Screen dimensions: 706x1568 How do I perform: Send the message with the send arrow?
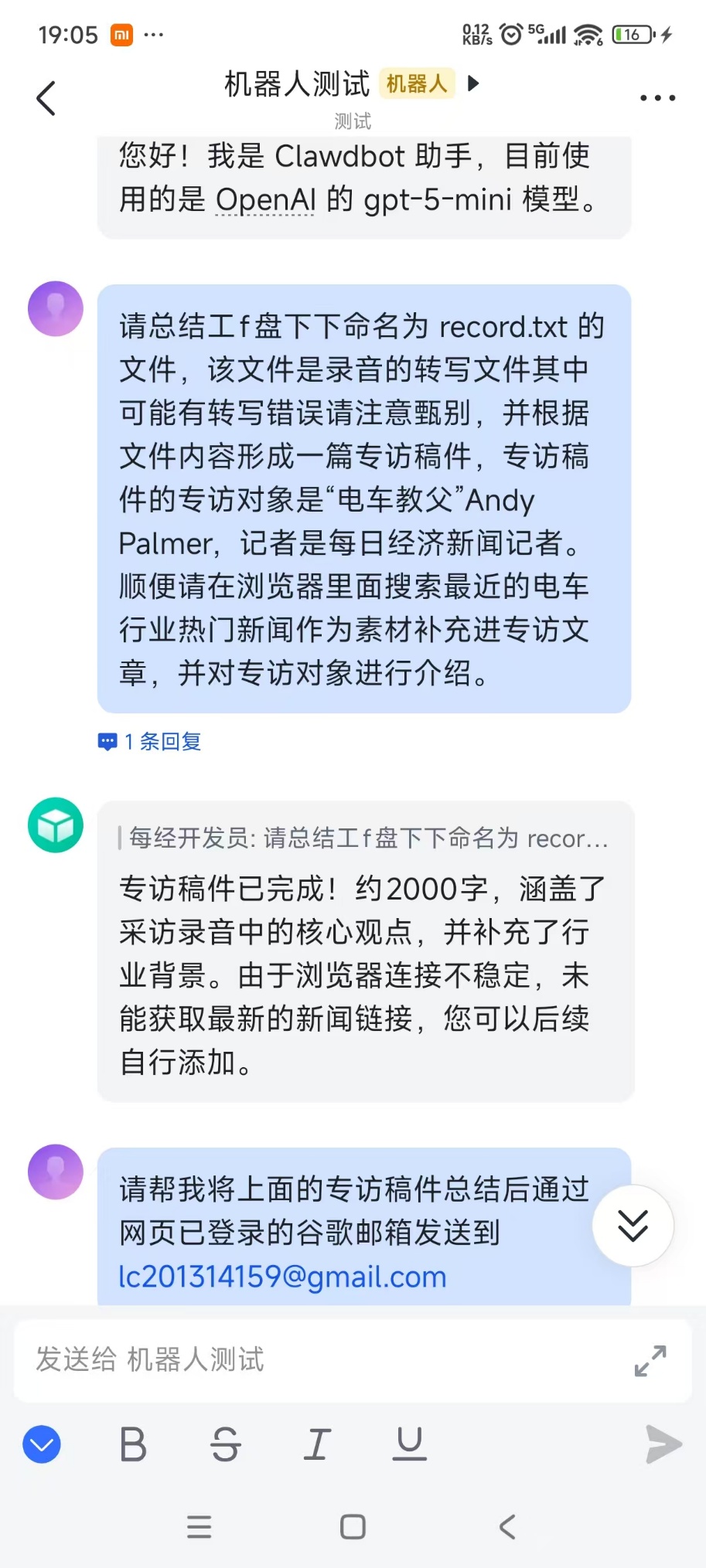[x=663, y=1444]
